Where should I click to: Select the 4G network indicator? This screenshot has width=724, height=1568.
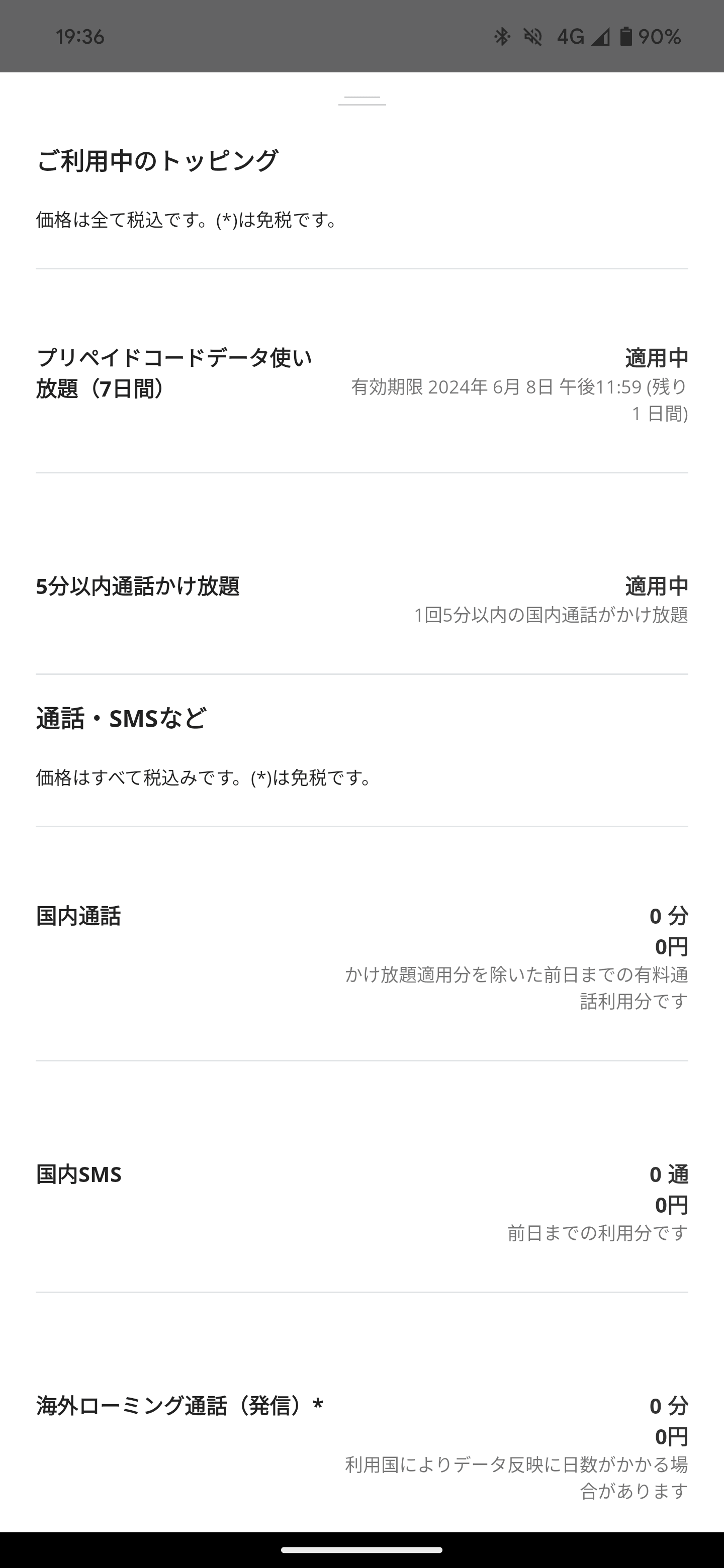coord(570,37)
